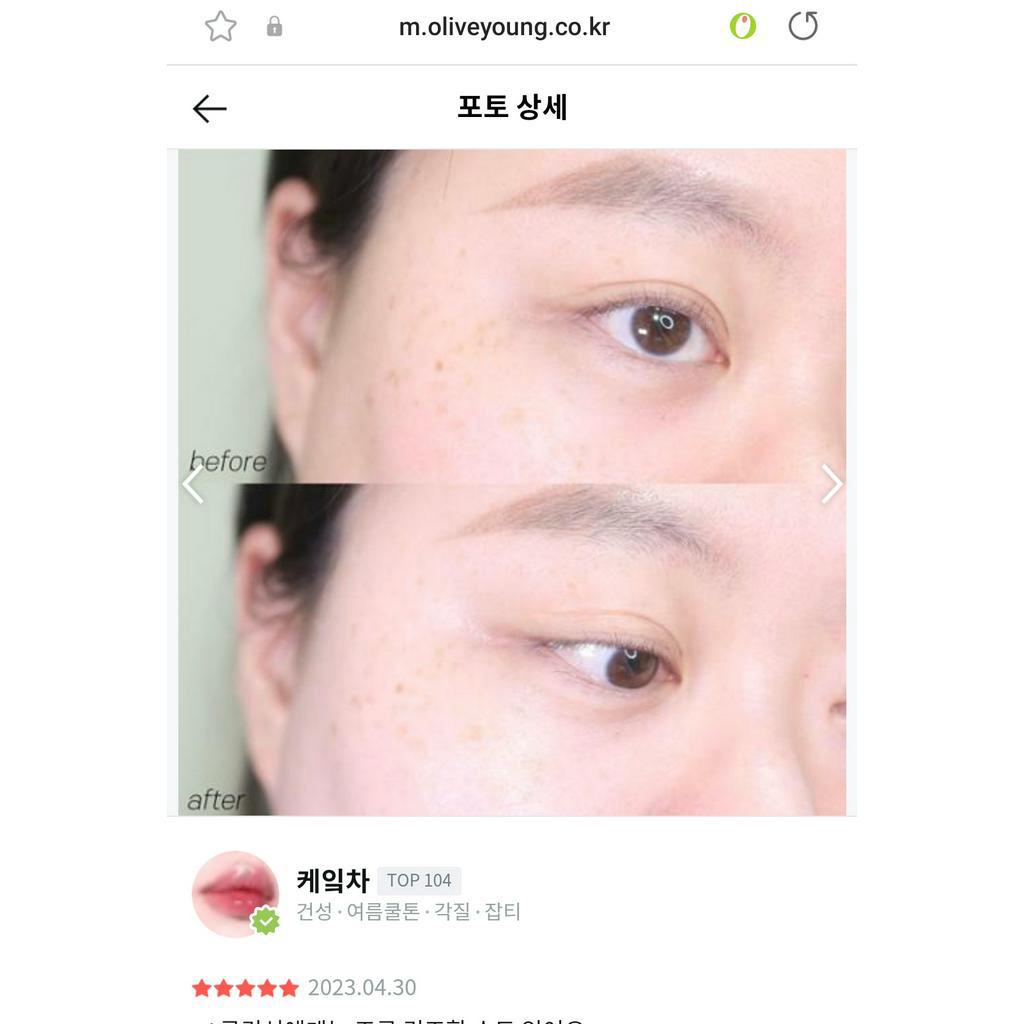Tap the m.oliveyoung.co.kr address bar
1024x1024 pixels.
pyautogui.click(x=504, y=27)
